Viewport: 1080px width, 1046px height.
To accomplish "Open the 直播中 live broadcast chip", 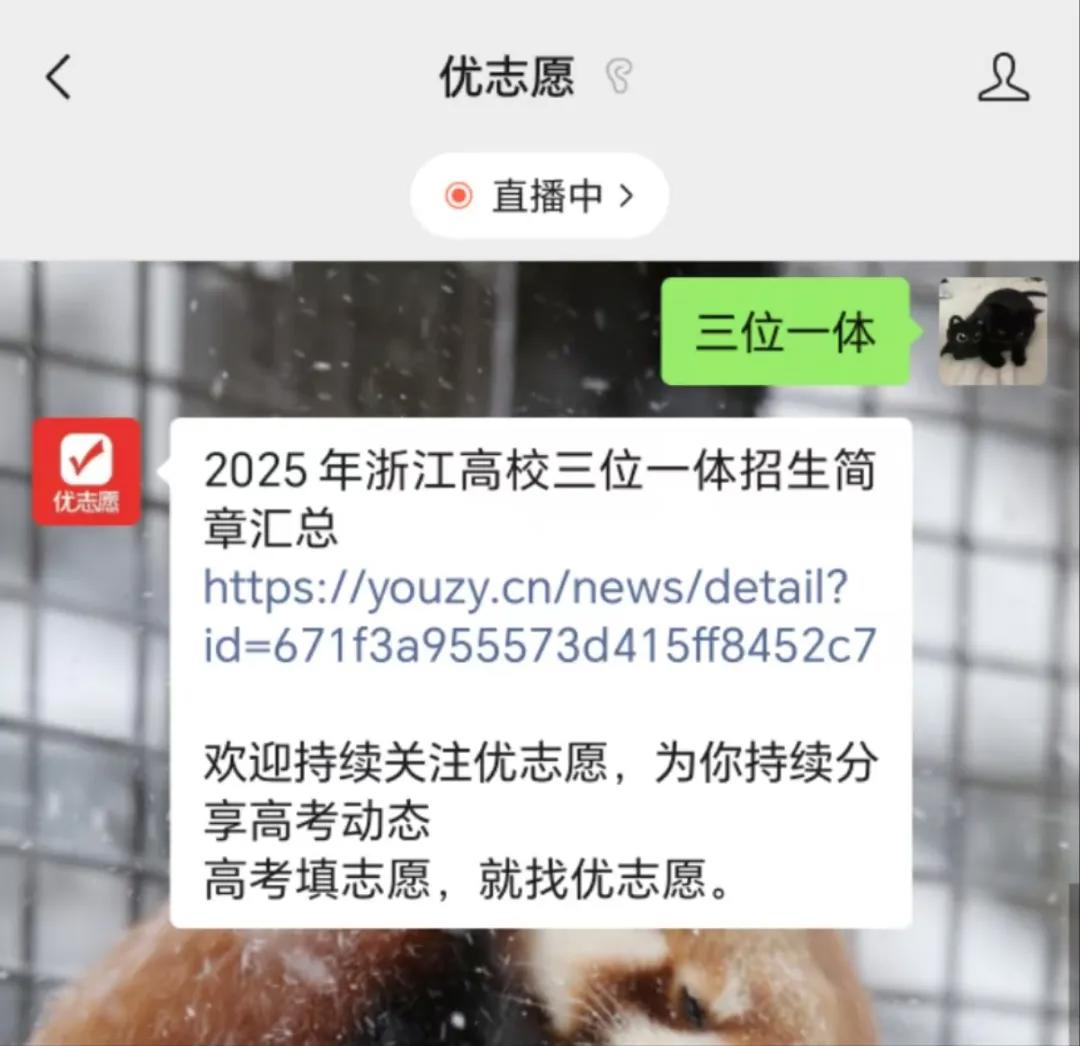I will point(540,196).
